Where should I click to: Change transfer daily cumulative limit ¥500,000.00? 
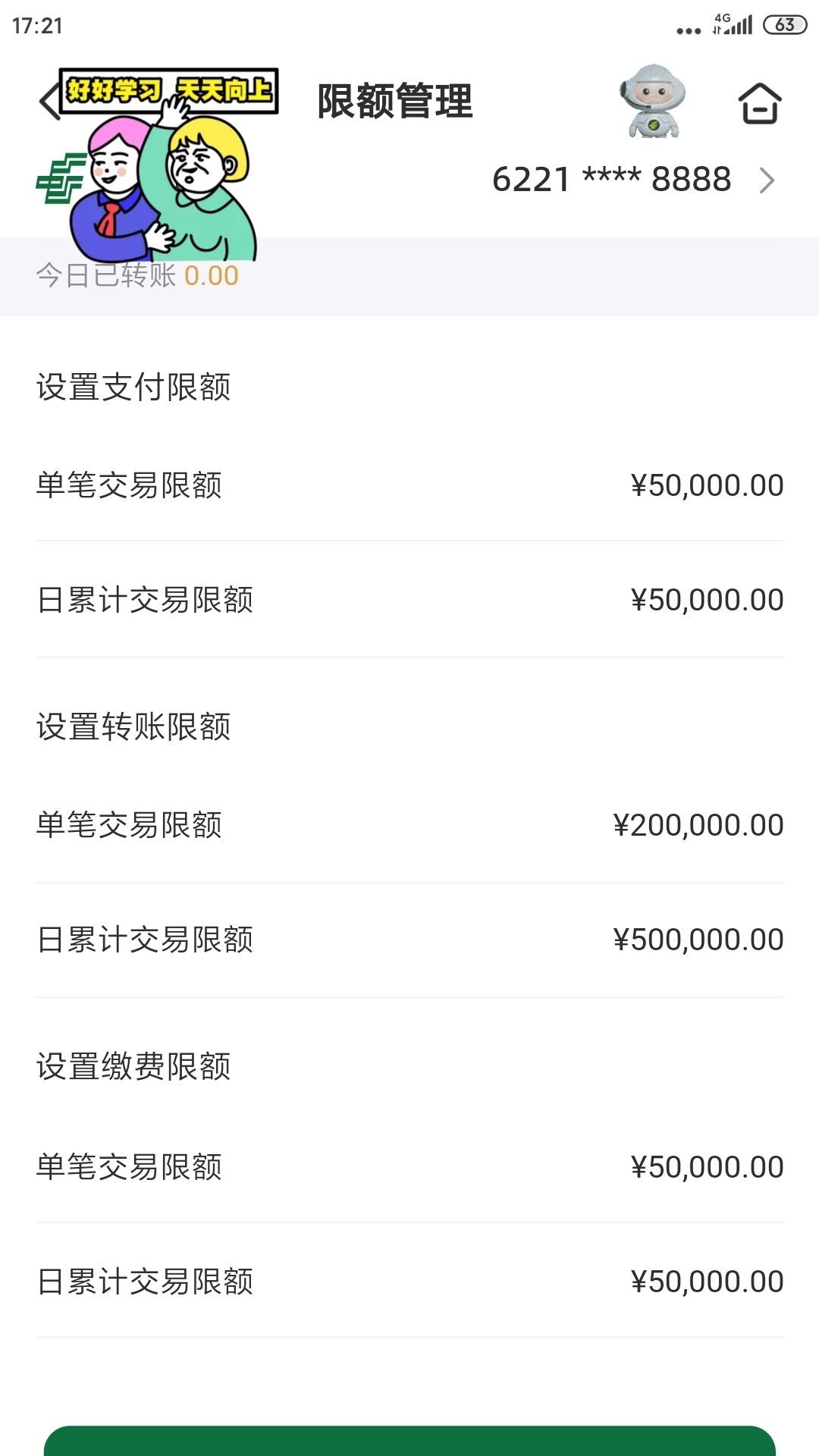409,940
